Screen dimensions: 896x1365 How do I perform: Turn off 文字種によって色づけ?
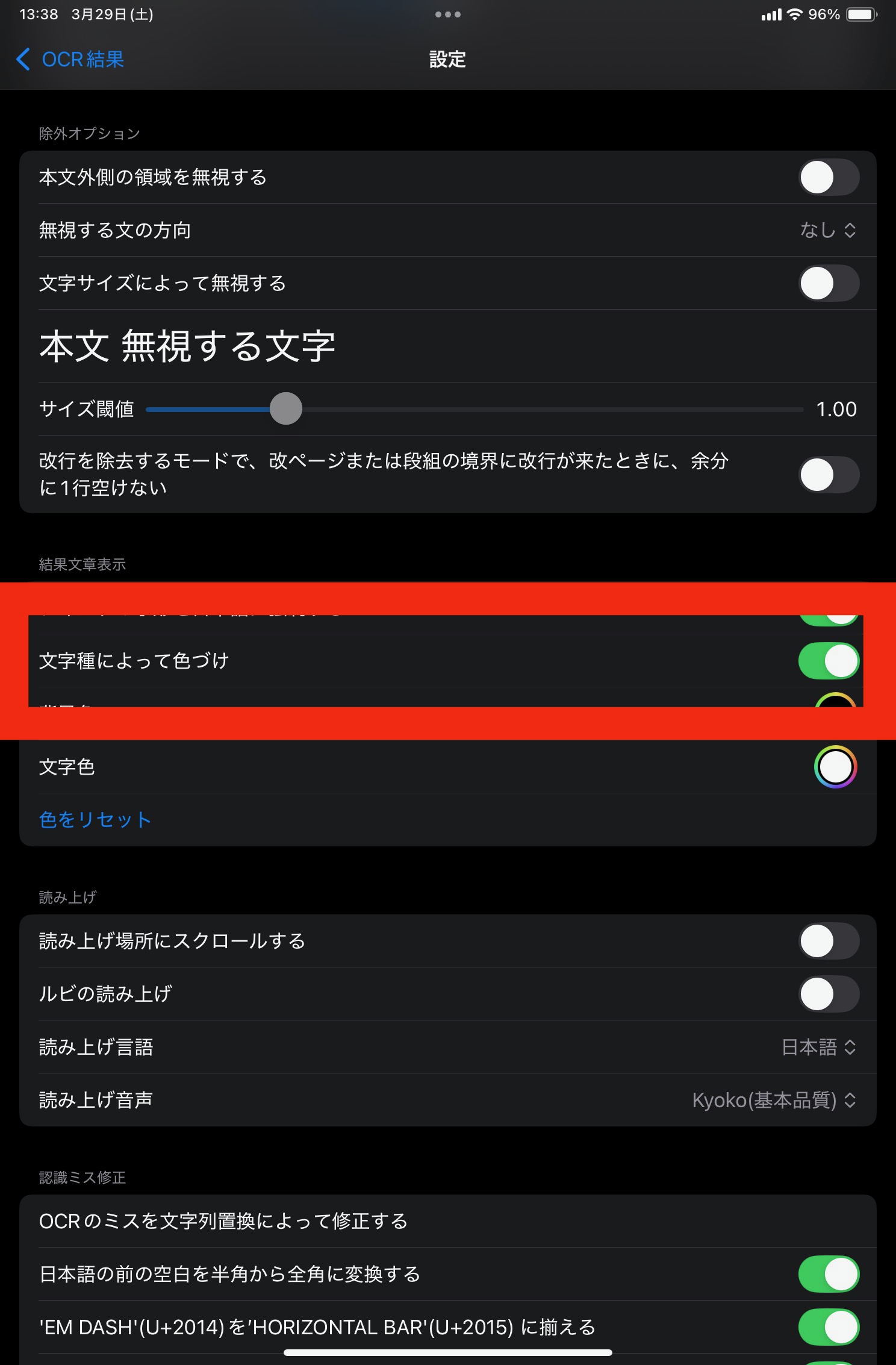[828, 661]
